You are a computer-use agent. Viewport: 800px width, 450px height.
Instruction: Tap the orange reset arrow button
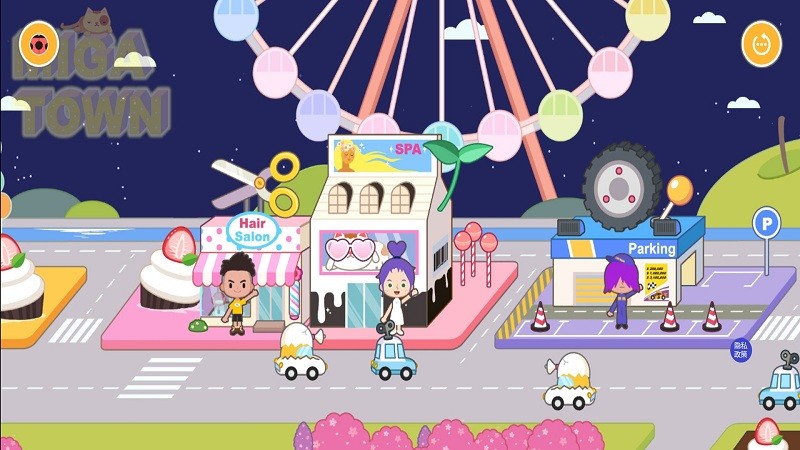tap(761, 44)
